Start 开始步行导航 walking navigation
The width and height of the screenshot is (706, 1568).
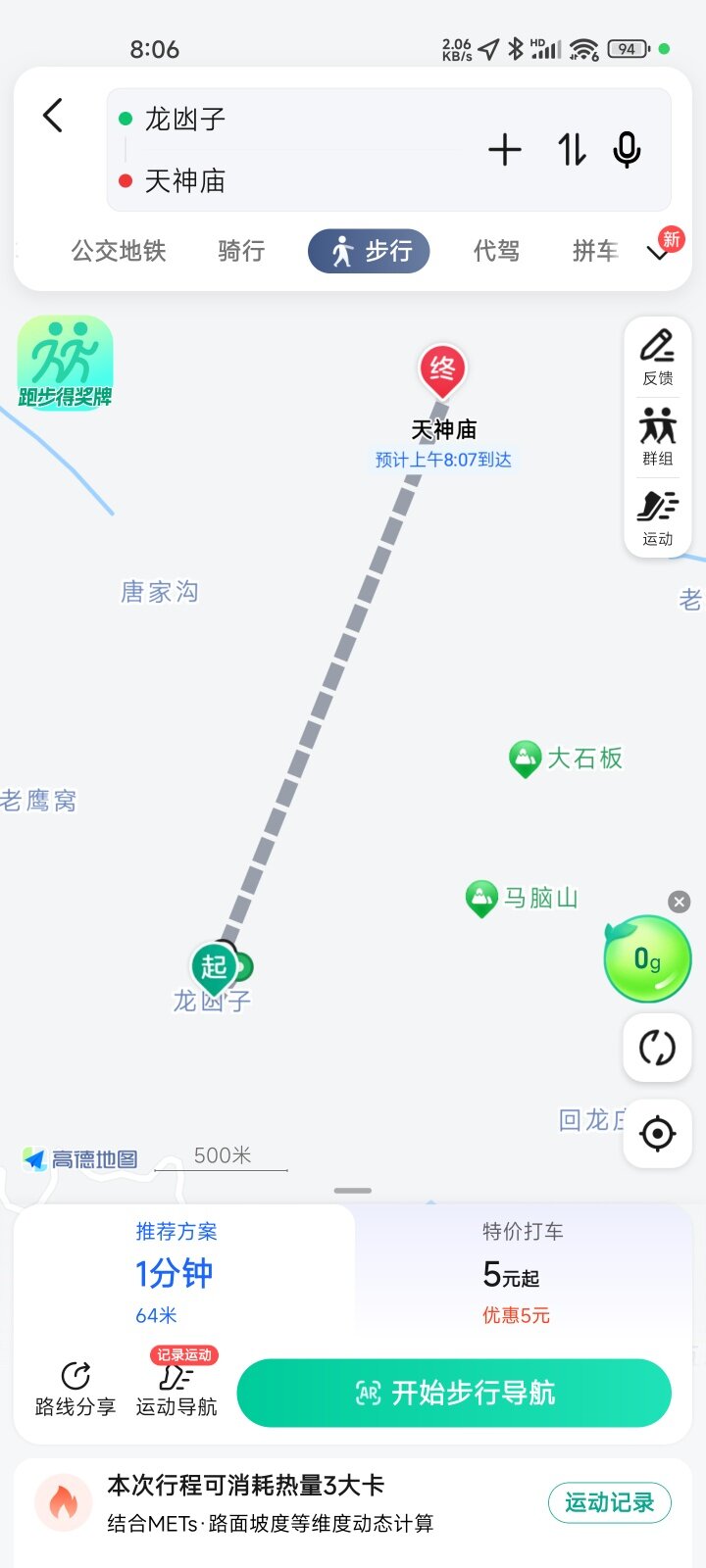pyautogui.click(x=454, y=1393)
